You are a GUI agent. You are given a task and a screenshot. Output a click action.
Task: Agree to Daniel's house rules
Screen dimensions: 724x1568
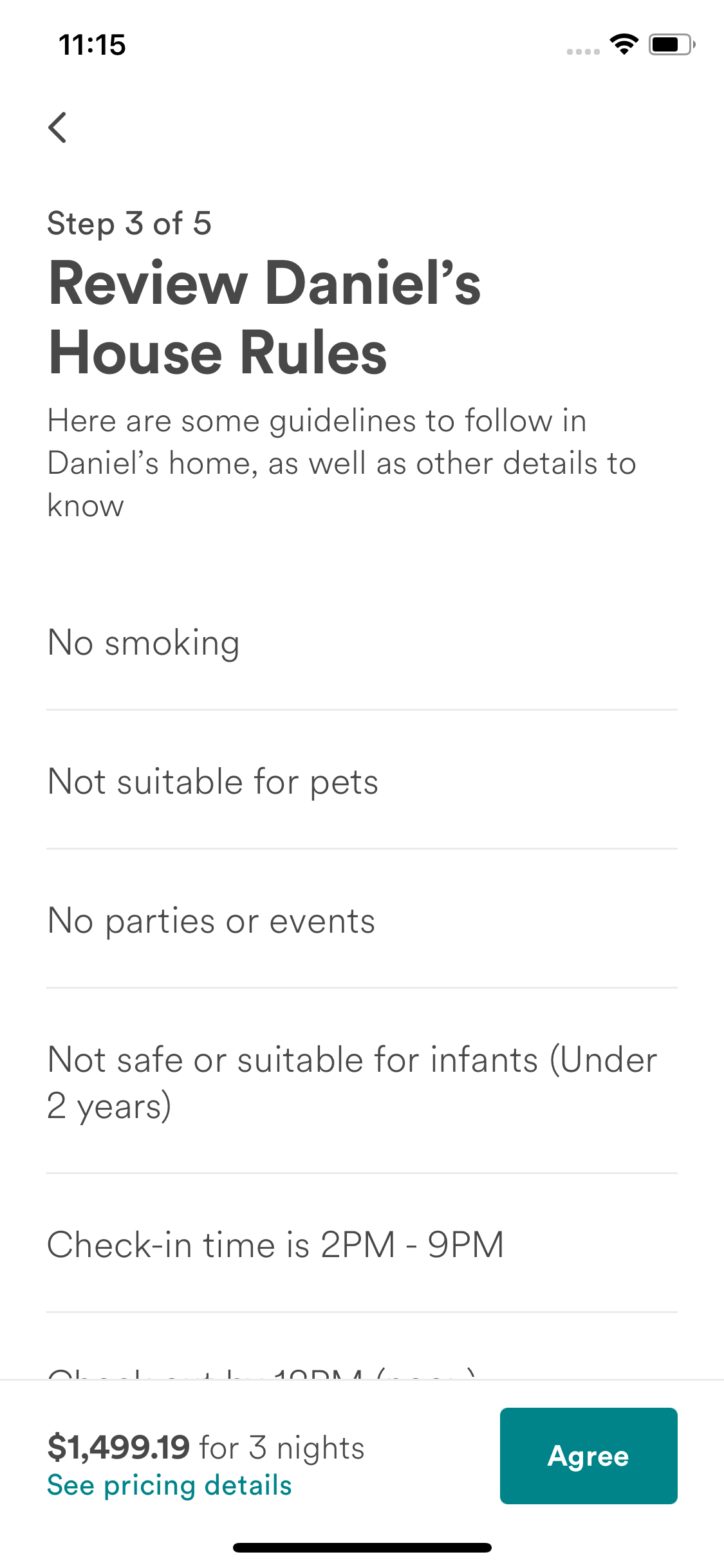588,1455
